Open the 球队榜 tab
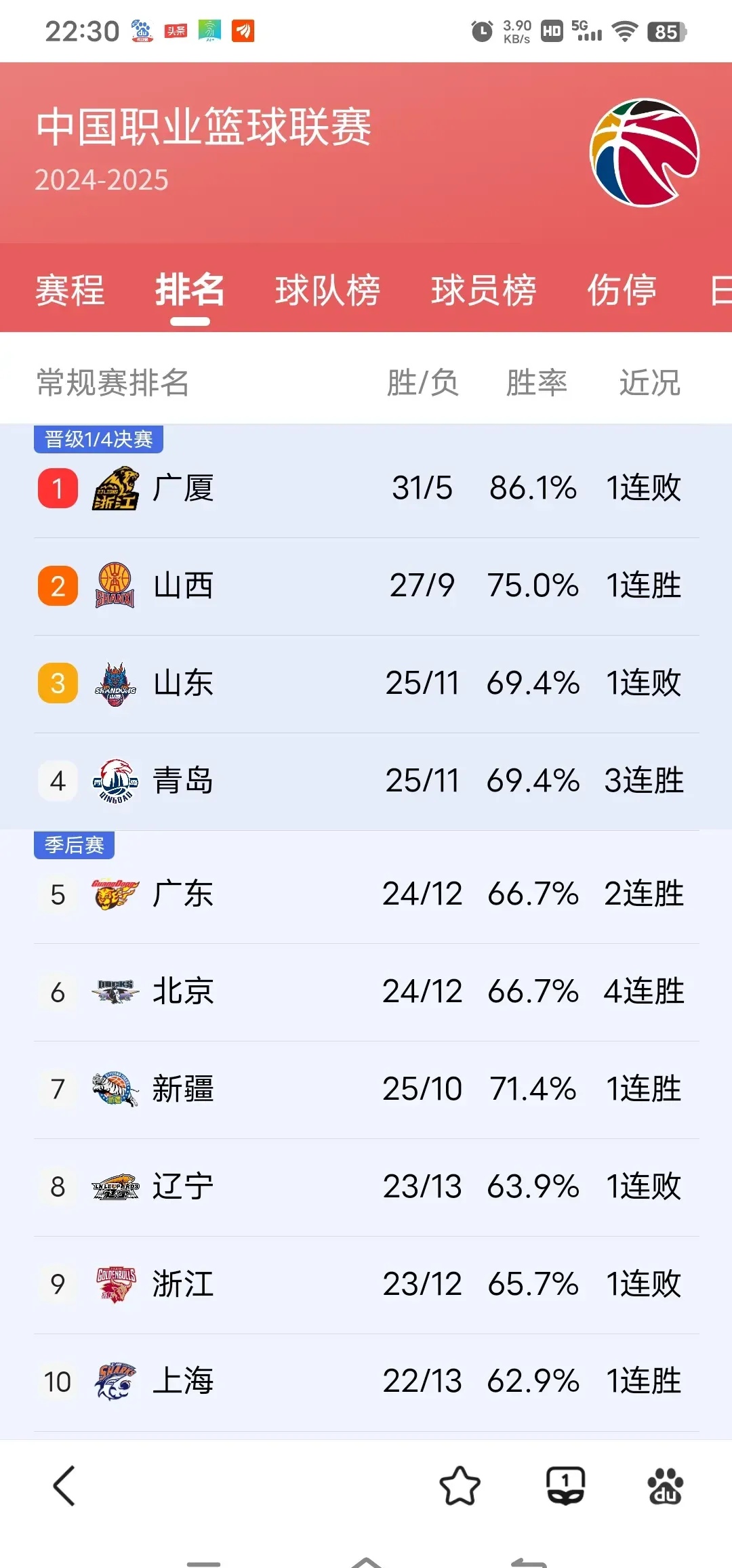732x1568 pixels. coord(327,290)
